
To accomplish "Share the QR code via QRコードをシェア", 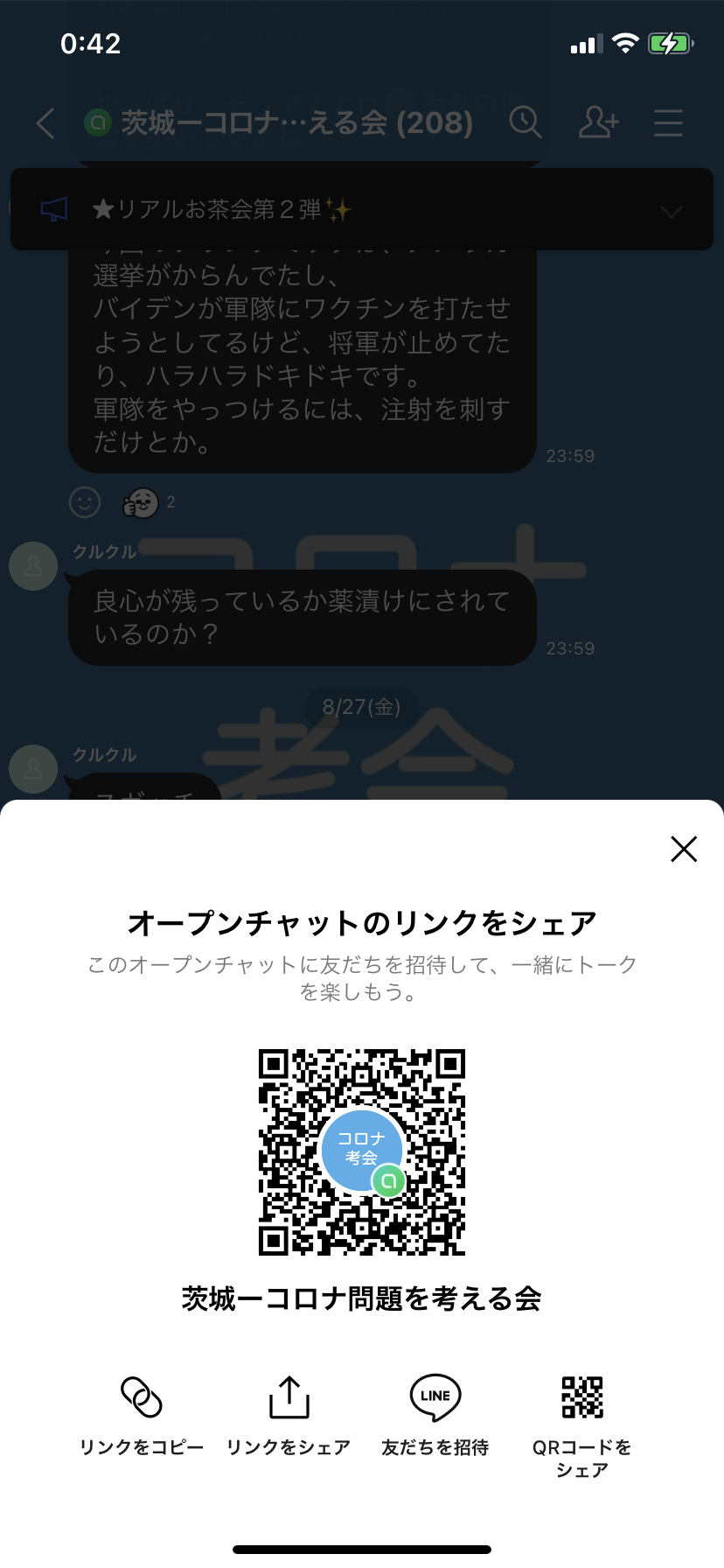I will (x=582, y=1426).
